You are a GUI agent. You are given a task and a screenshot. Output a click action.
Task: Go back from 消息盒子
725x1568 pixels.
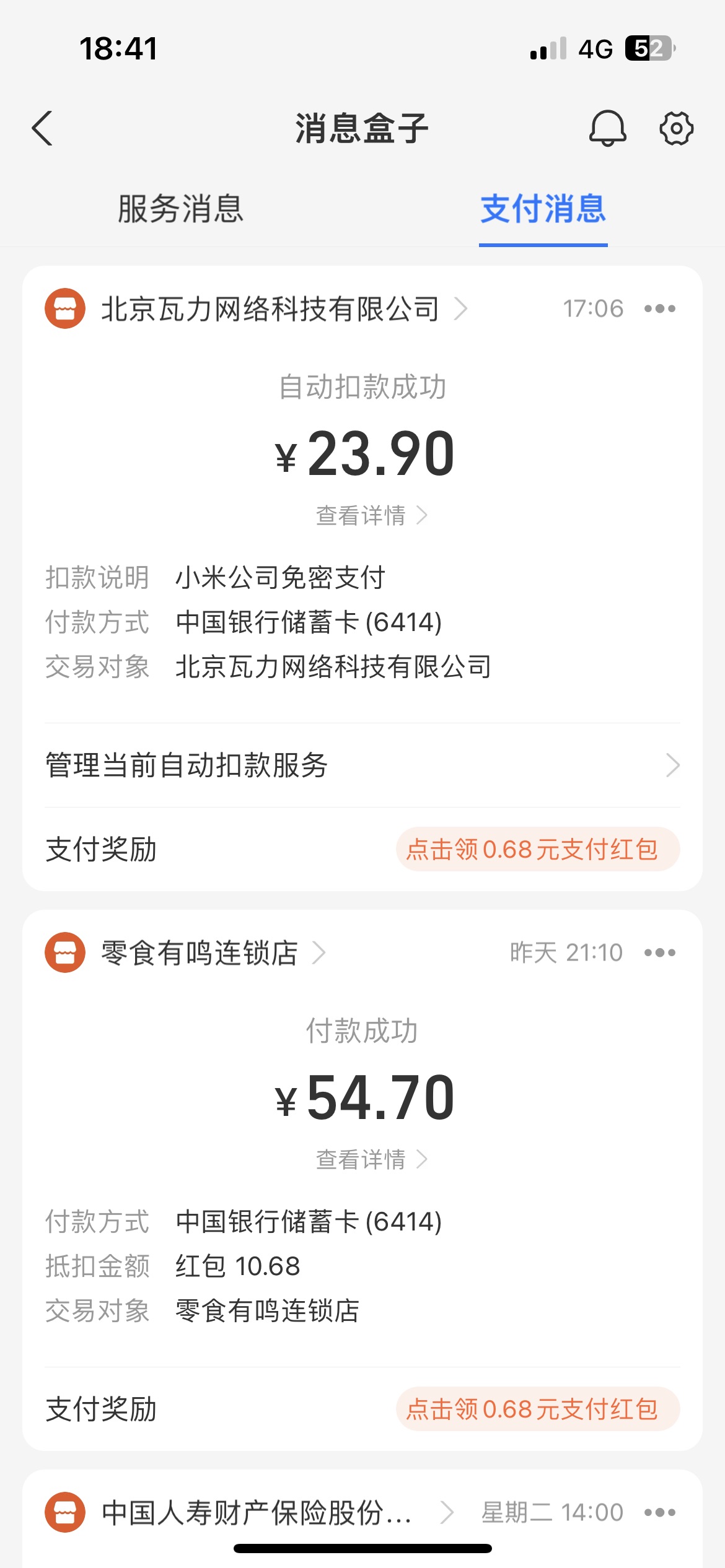42,128
